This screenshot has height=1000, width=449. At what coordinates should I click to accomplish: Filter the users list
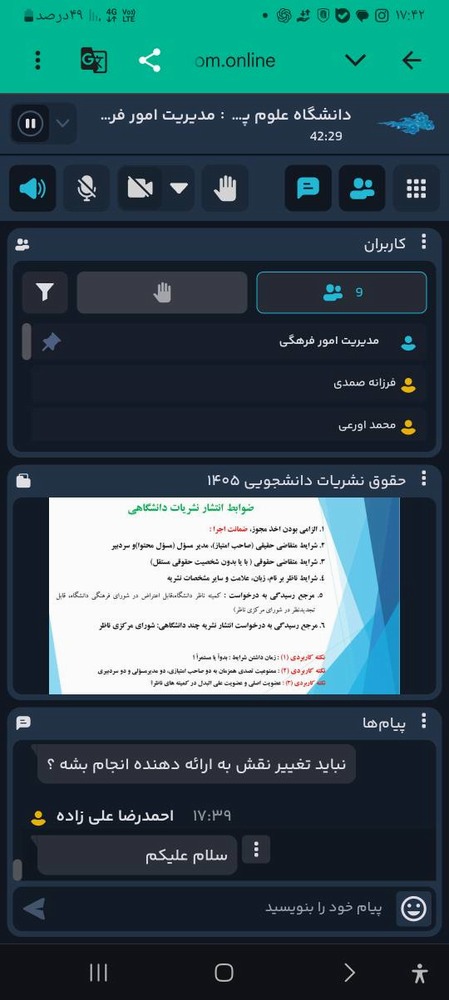pos(45,293)
